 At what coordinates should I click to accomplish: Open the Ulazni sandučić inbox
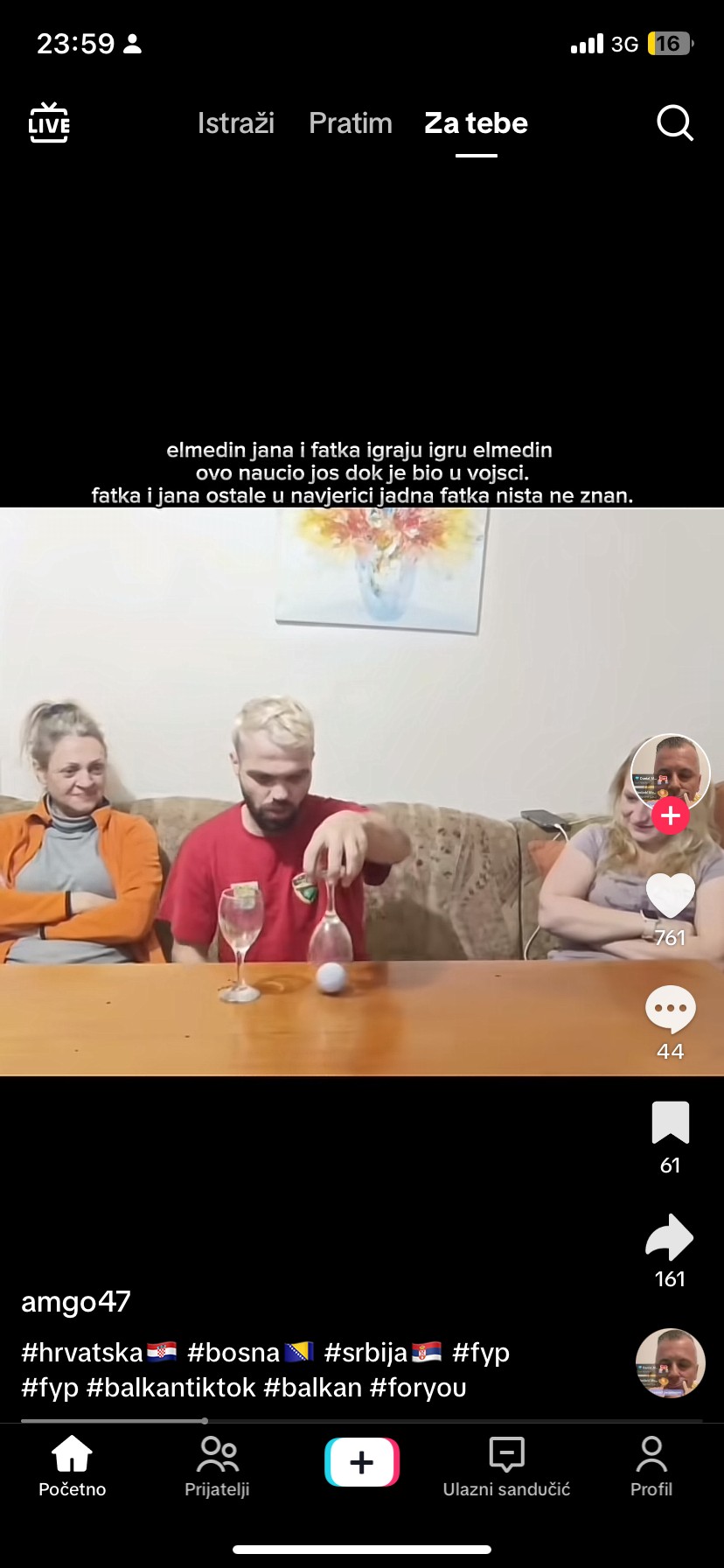click(x=506, y=1467)
